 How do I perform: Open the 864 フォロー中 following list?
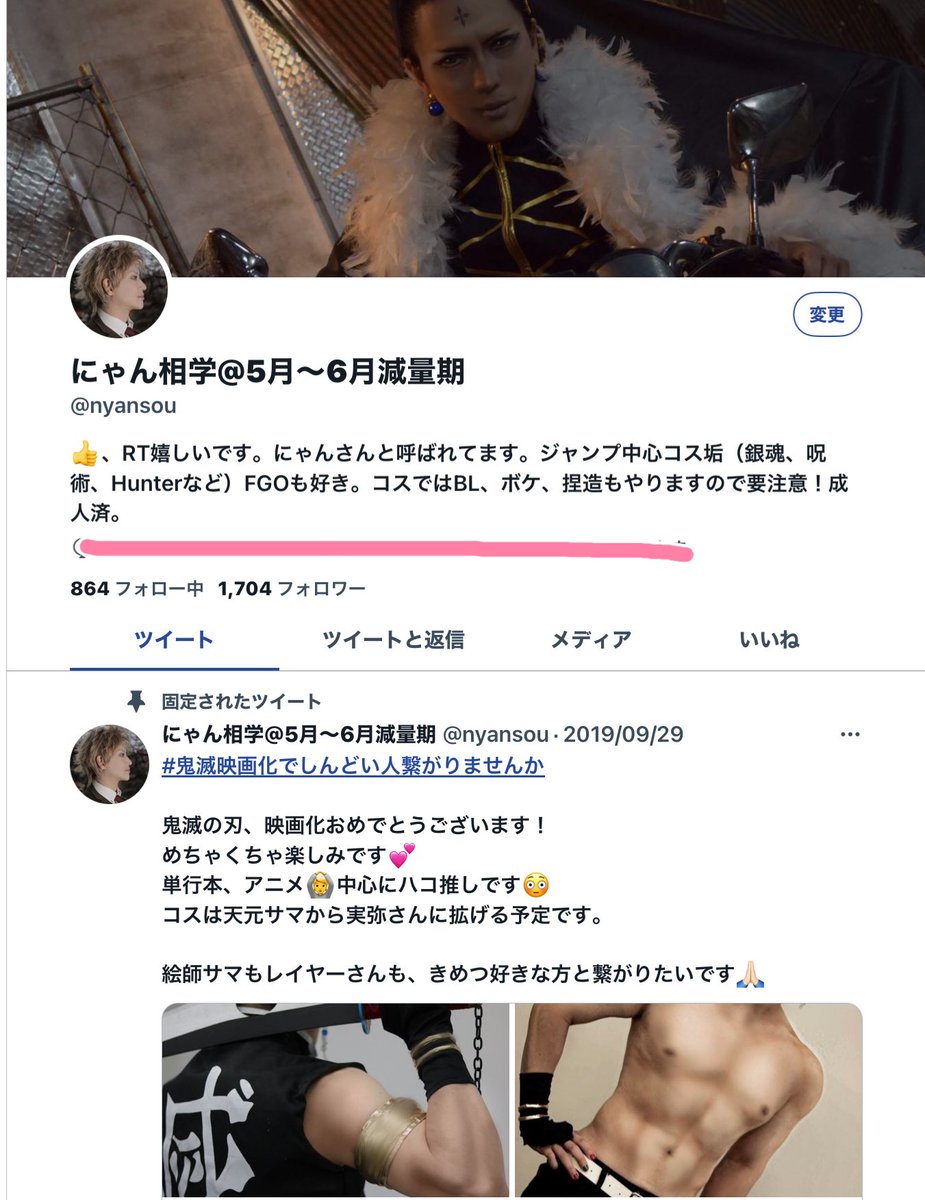[137, 589]
